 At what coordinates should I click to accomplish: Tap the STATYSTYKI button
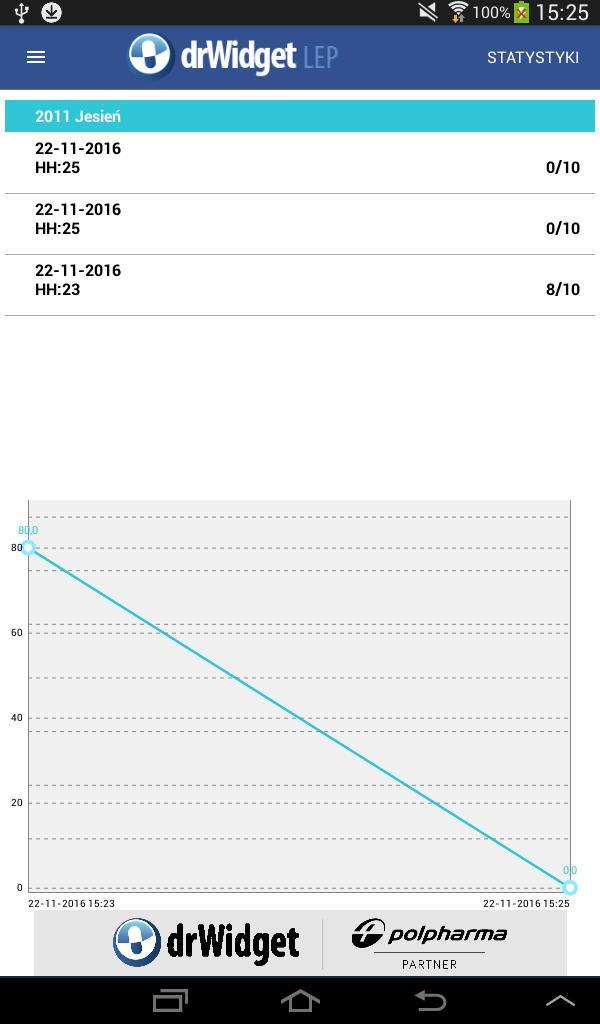pyautogui.click(x=532, y=57)
